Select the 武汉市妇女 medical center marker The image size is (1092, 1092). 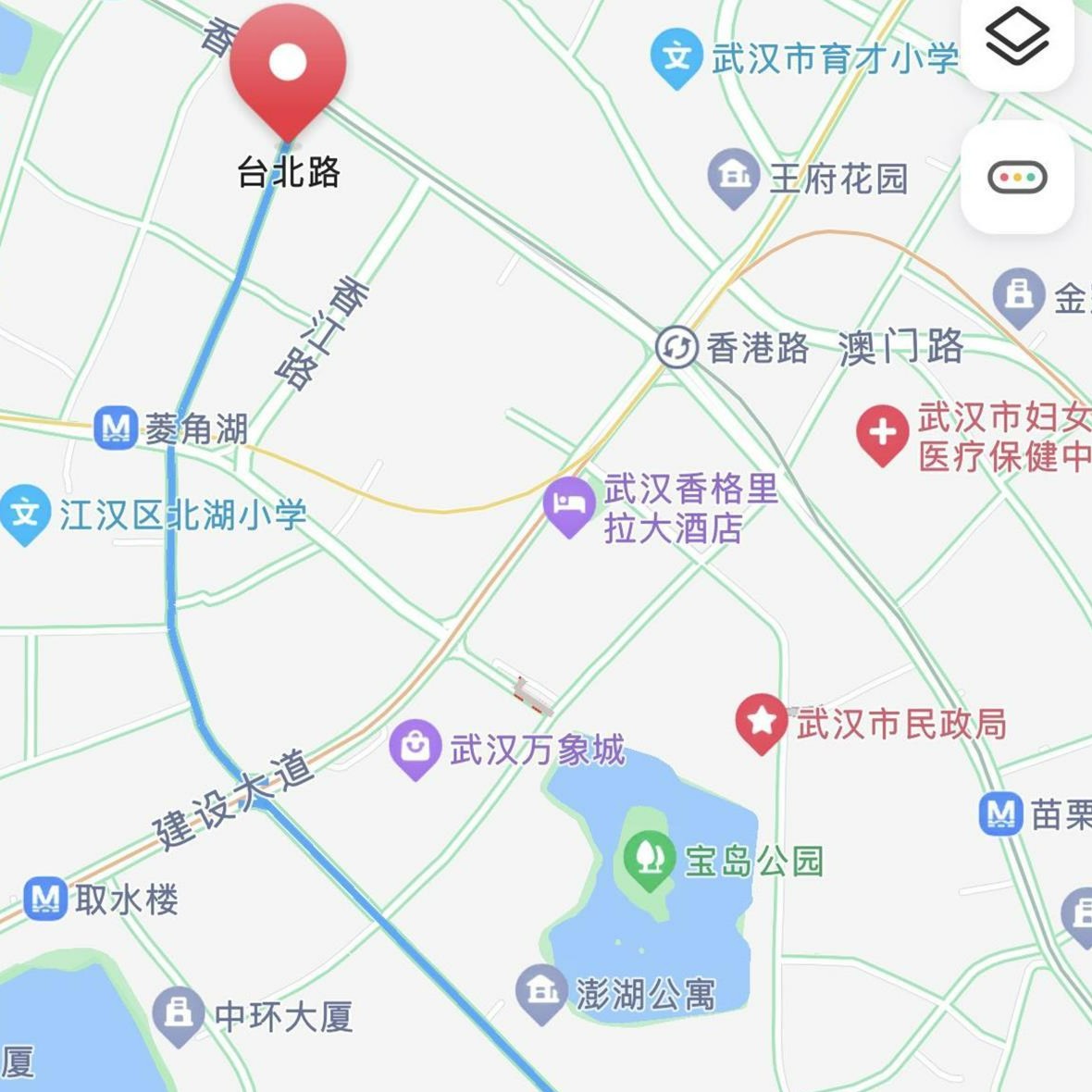882,434
